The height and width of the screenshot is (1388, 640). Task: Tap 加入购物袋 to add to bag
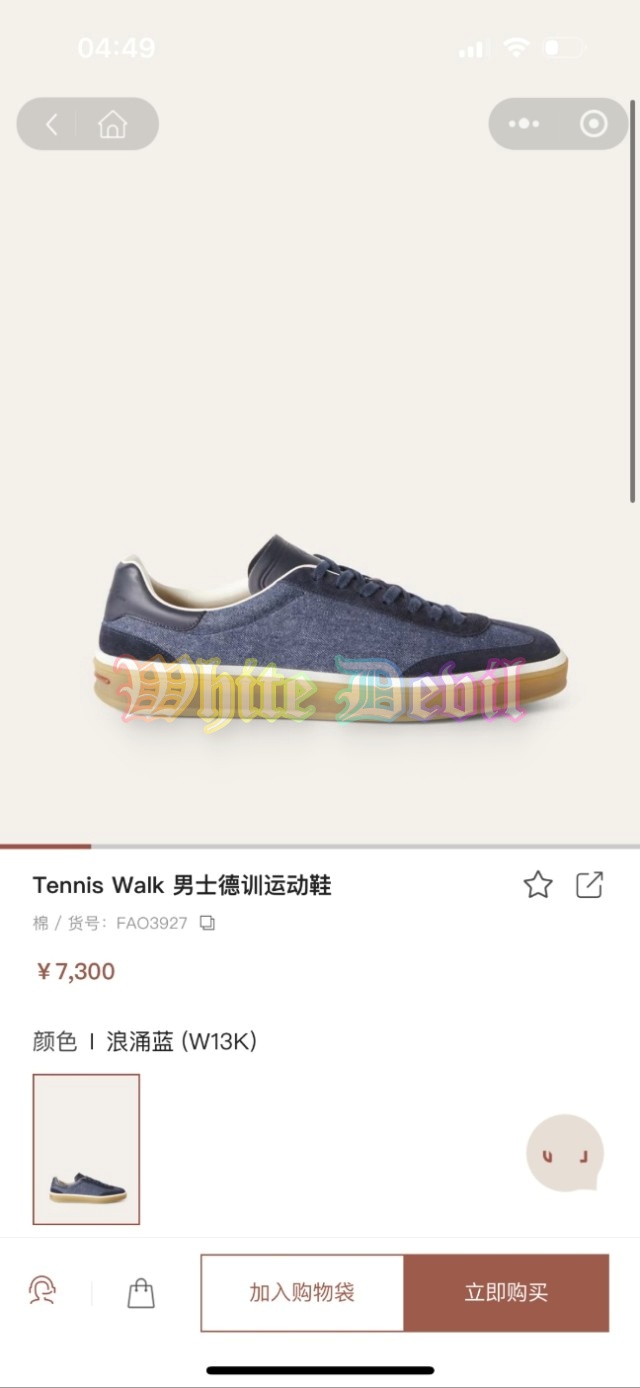pyautogui.click(x=302, y=1292)
